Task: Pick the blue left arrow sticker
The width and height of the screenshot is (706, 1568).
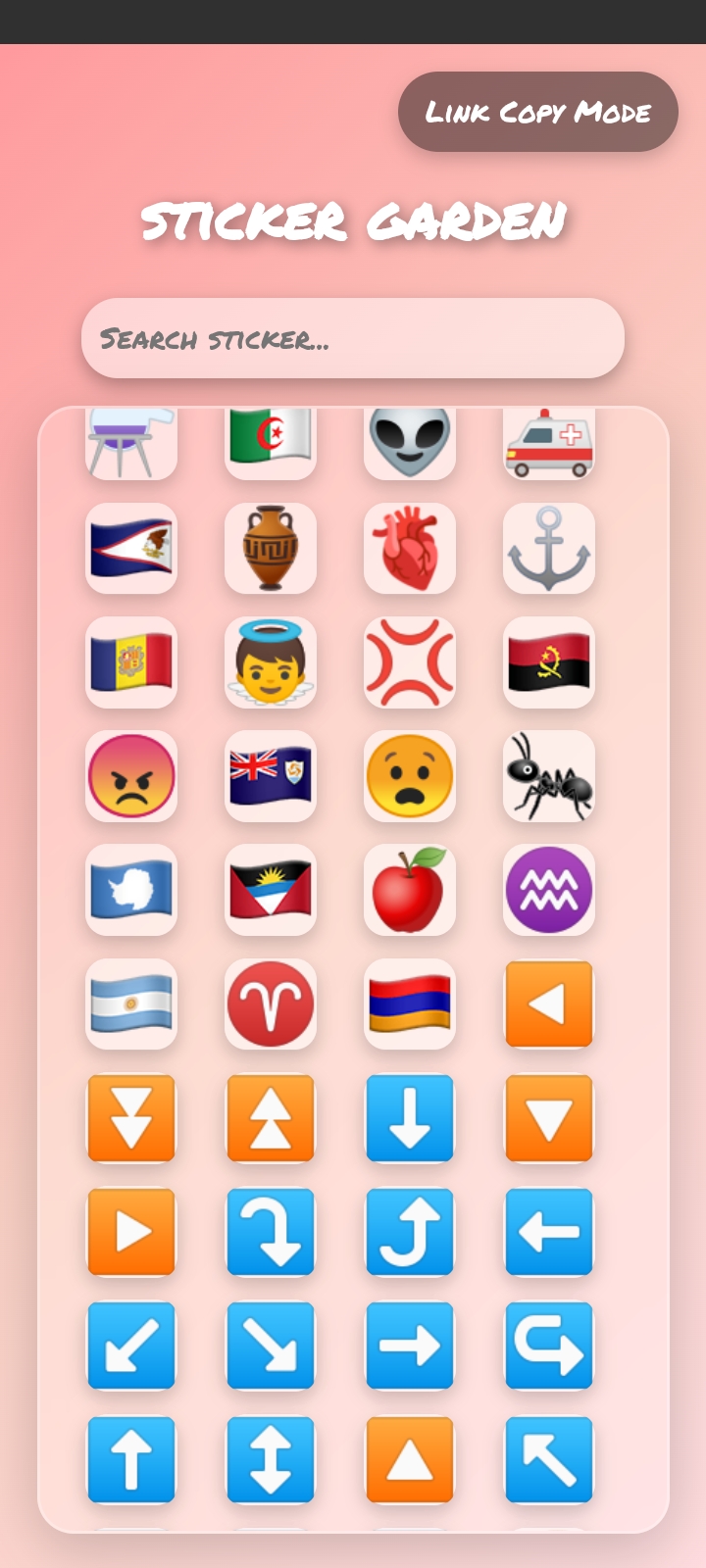Action: point(549,1232)
